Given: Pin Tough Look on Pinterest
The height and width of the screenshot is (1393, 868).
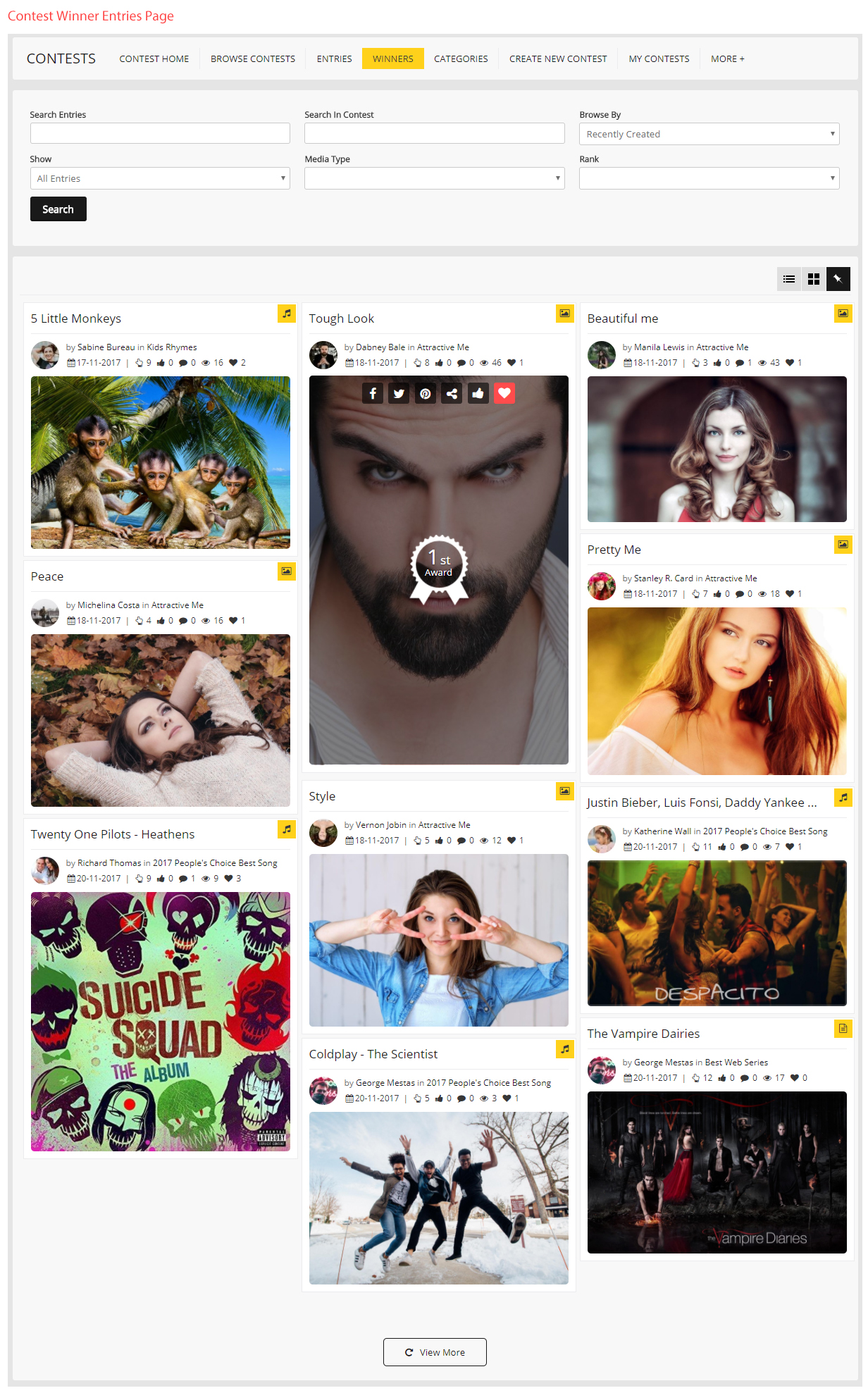Looking at the screenshot, I should (426, 394).
